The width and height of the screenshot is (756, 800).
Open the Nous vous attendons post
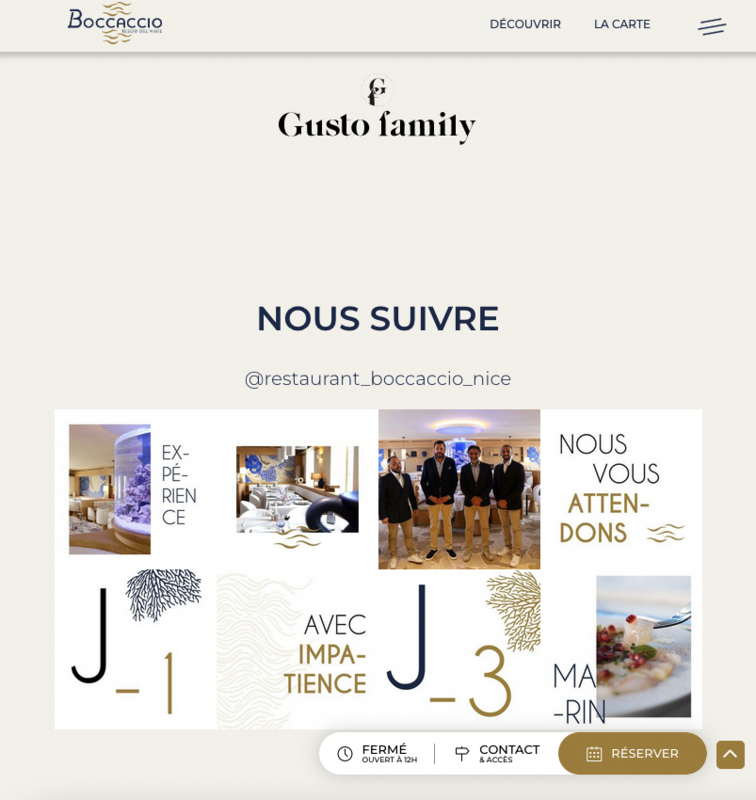click(621, 489)
